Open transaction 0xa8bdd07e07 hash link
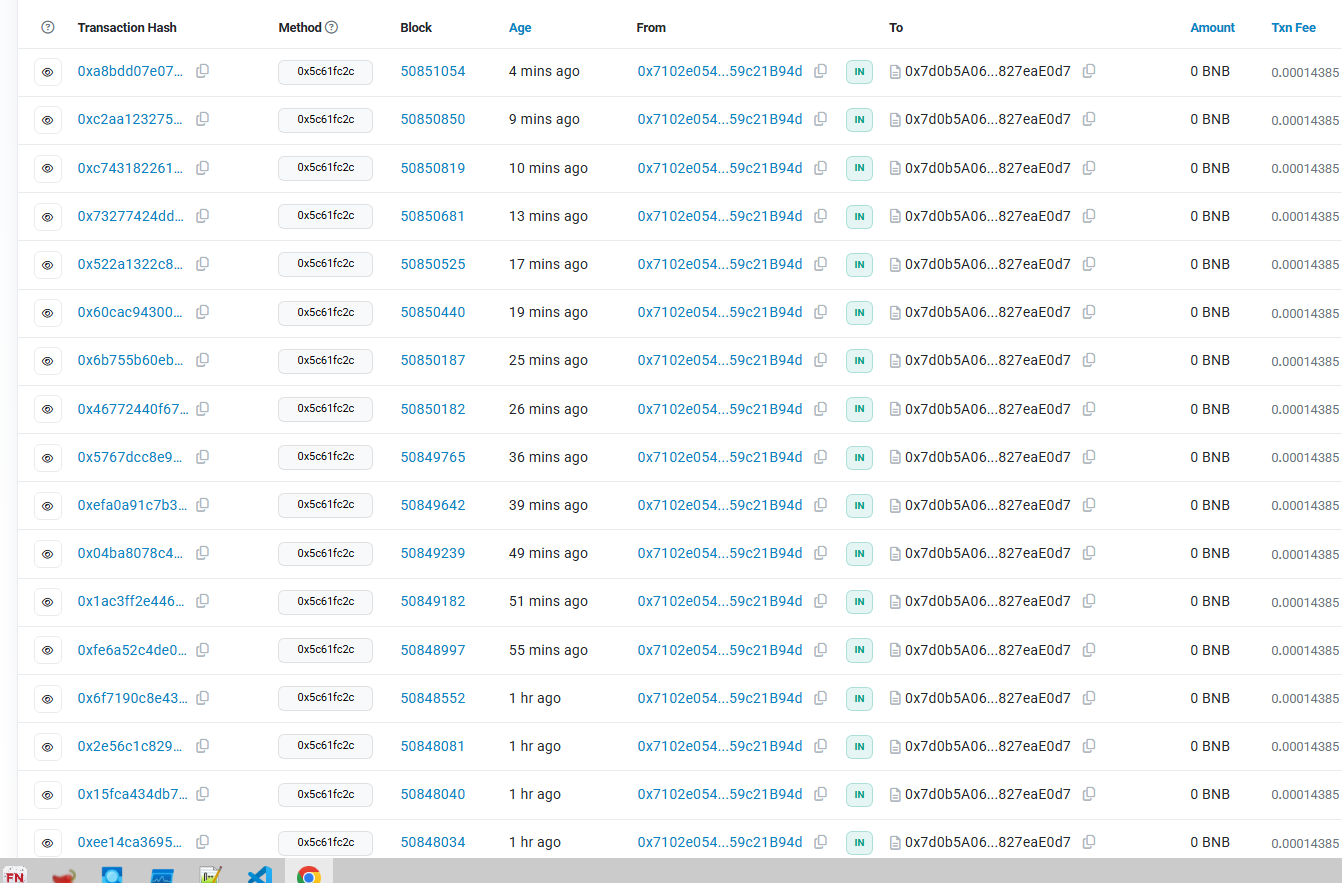This screenshot has height=883, width=1342. (x=131, y=71)
